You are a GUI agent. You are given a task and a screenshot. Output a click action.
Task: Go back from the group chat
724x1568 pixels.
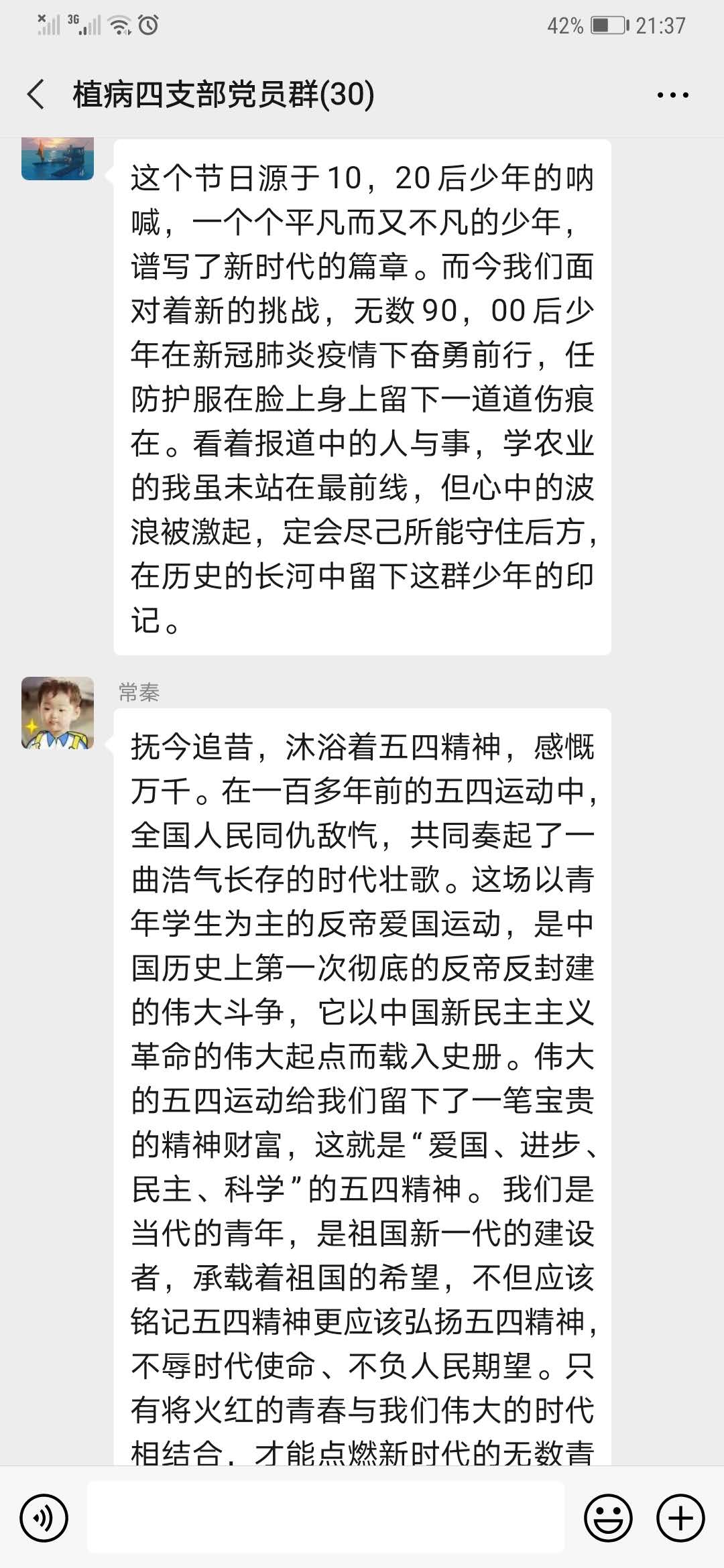36,94
